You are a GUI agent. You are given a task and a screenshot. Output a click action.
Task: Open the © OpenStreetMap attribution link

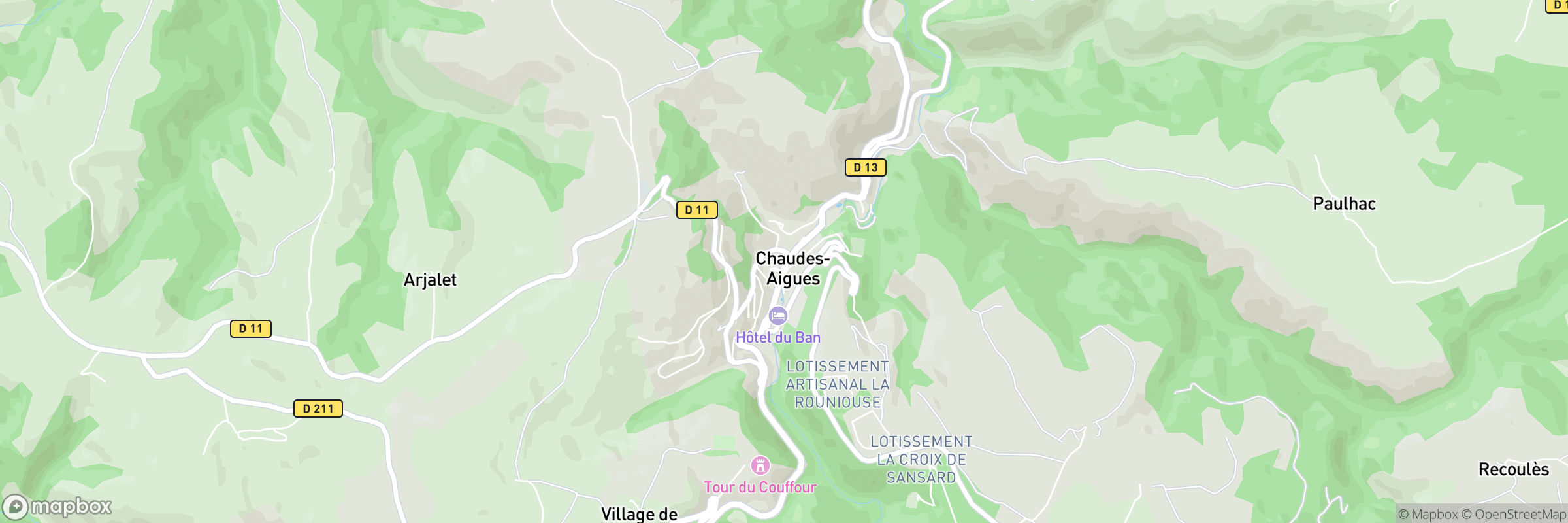point(1514,515)
